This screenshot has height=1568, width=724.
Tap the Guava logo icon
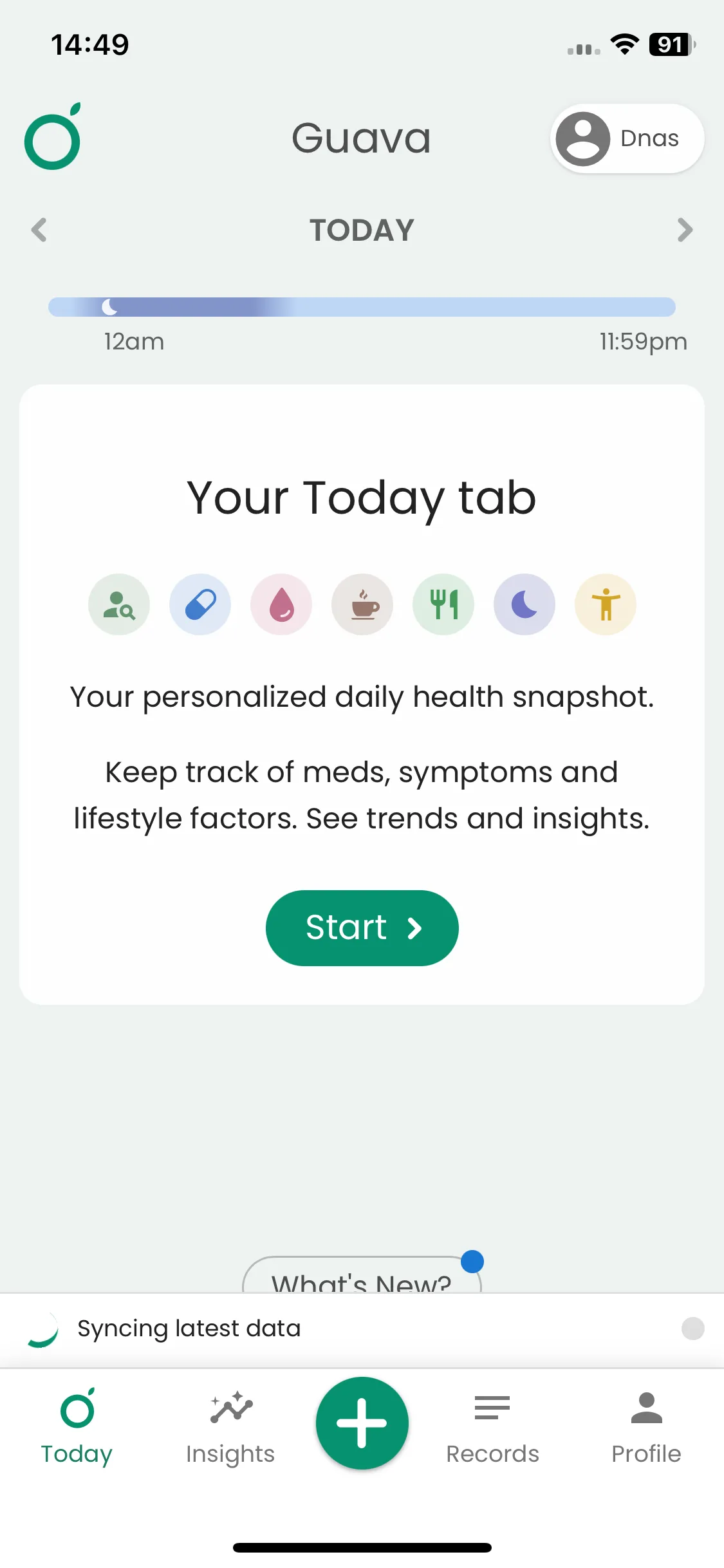tap(53, 137)
